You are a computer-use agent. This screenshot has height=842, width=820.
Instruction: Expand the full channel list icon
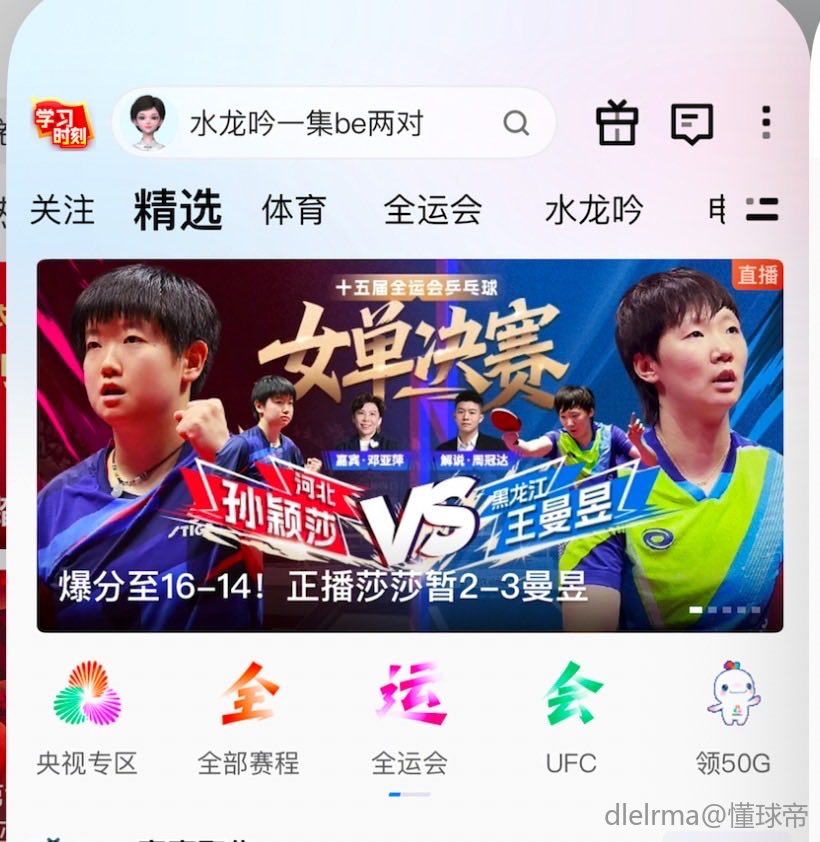[762, 210]
